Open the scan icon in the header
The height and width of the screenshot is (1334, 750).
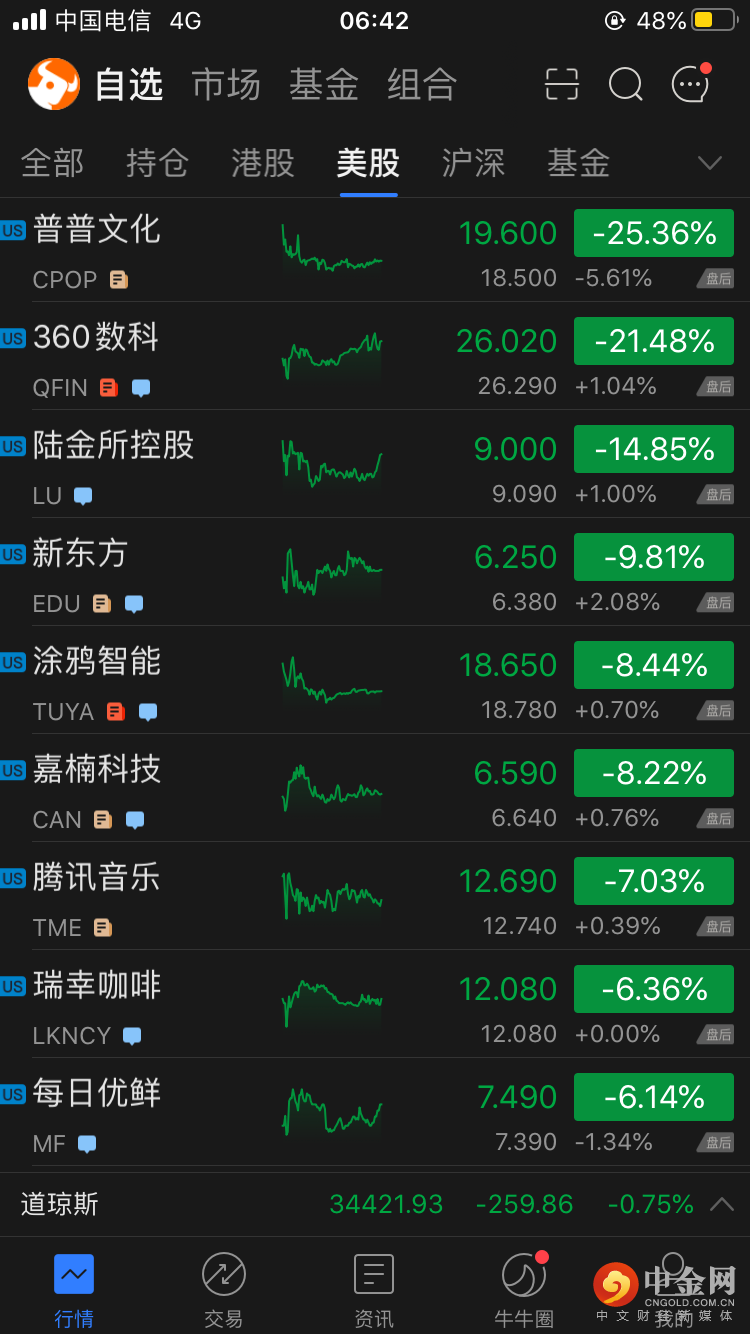[x=562, y=85]
